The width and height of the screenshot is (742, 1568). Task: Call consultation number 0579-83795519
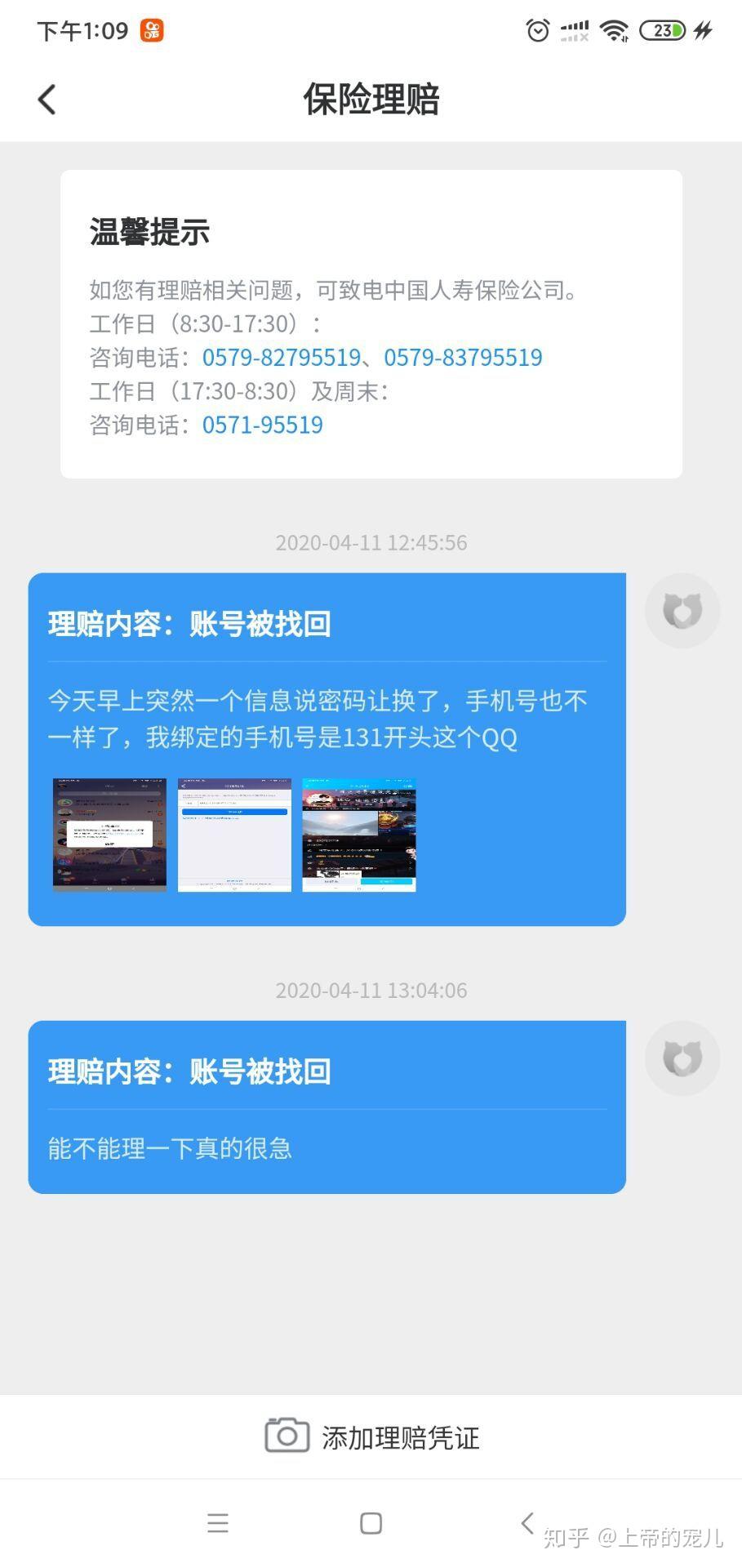463,357
